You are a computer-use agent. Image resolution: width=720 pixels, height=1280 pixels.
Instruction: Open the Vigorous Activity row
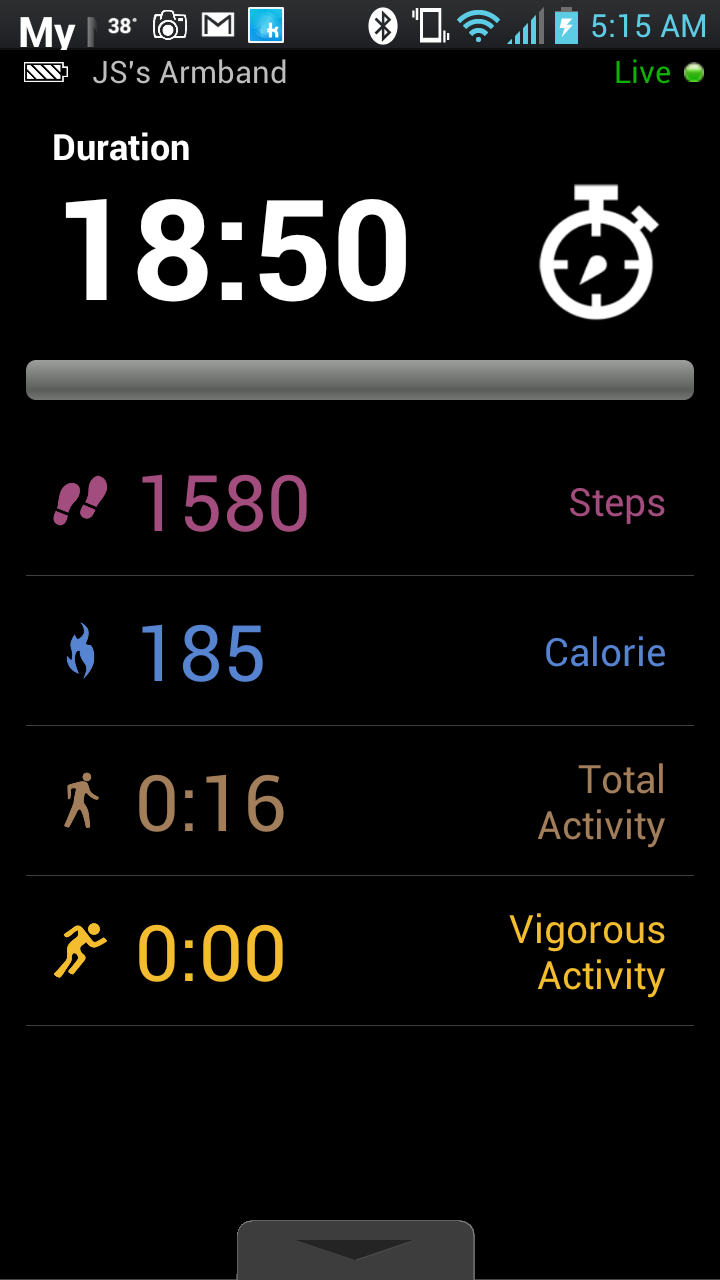click(x=360, y=952)
